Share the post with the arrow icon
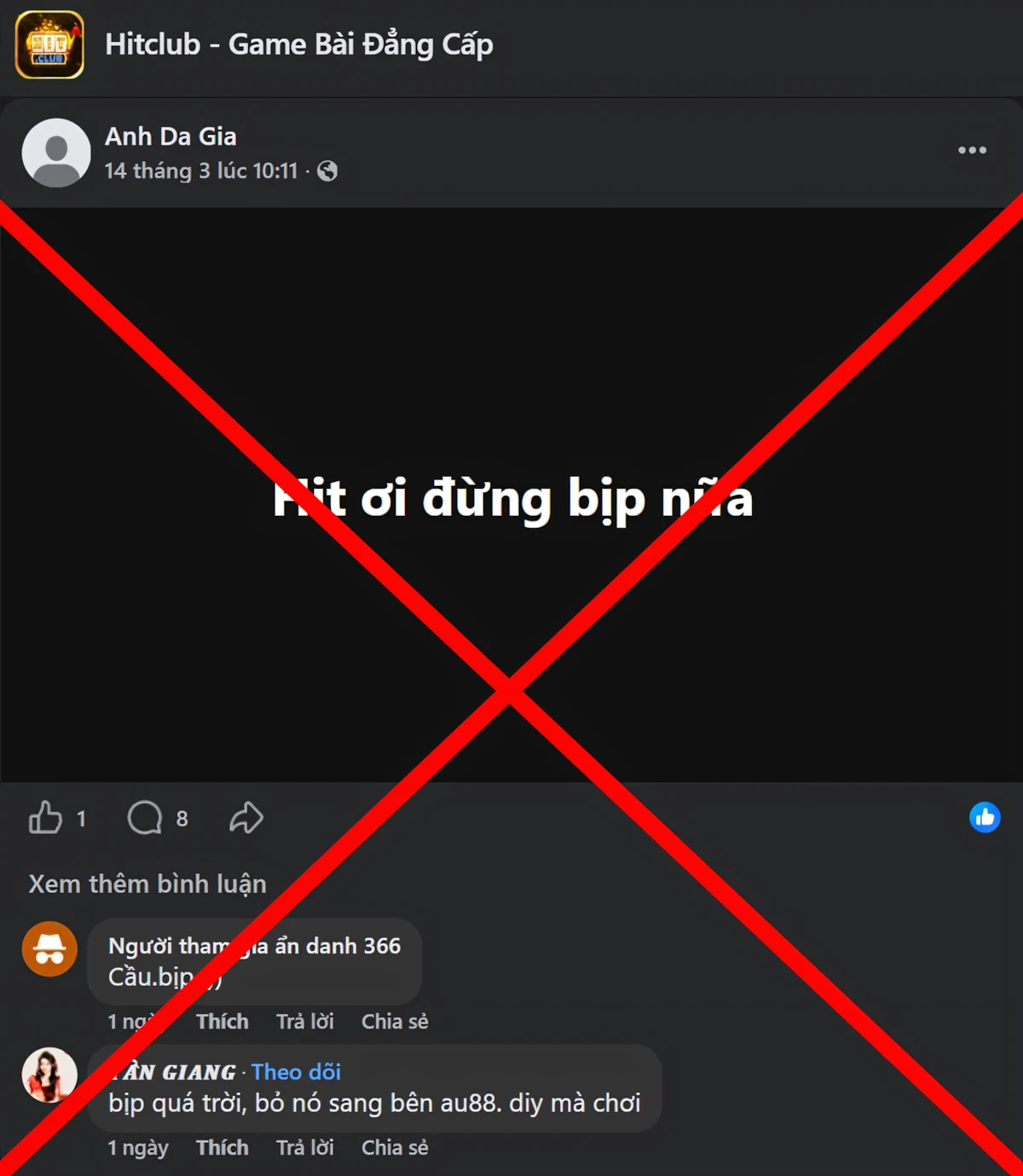The height and width of the screenshot is (1176, 1023). pos(246,818)
